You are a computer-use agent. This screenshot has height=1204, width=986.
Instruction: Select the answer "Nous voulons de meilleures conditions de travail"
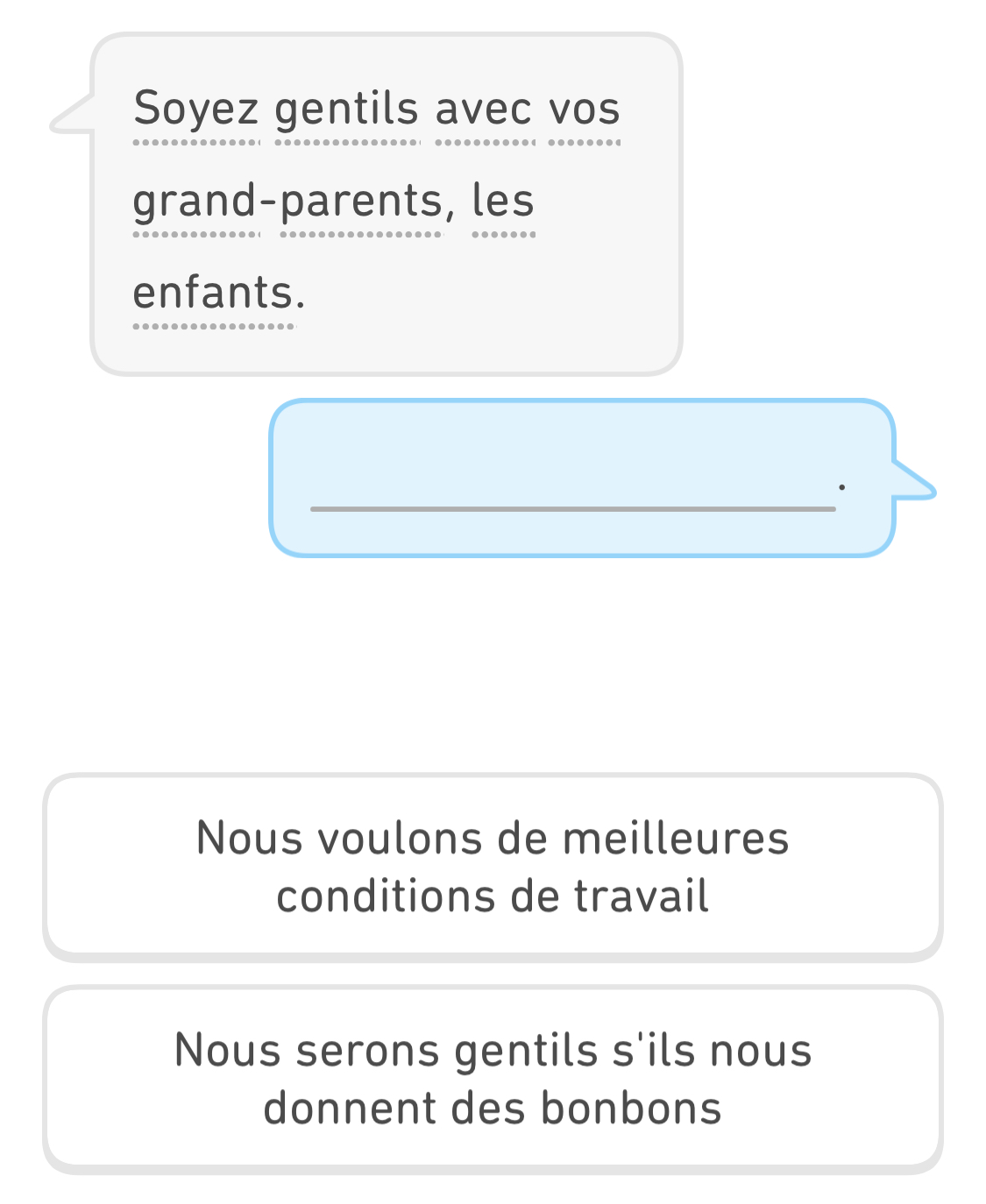coord(493,866)
